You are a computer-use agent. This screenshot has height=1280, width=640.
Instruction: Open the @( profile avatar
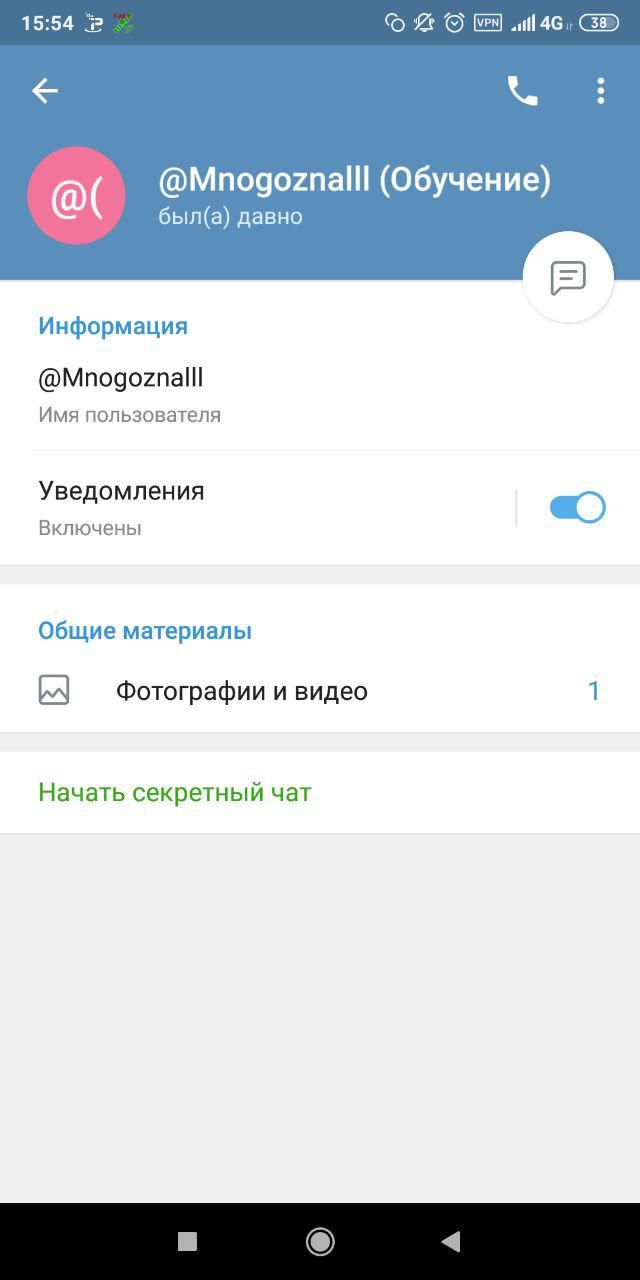click(76, 196)
